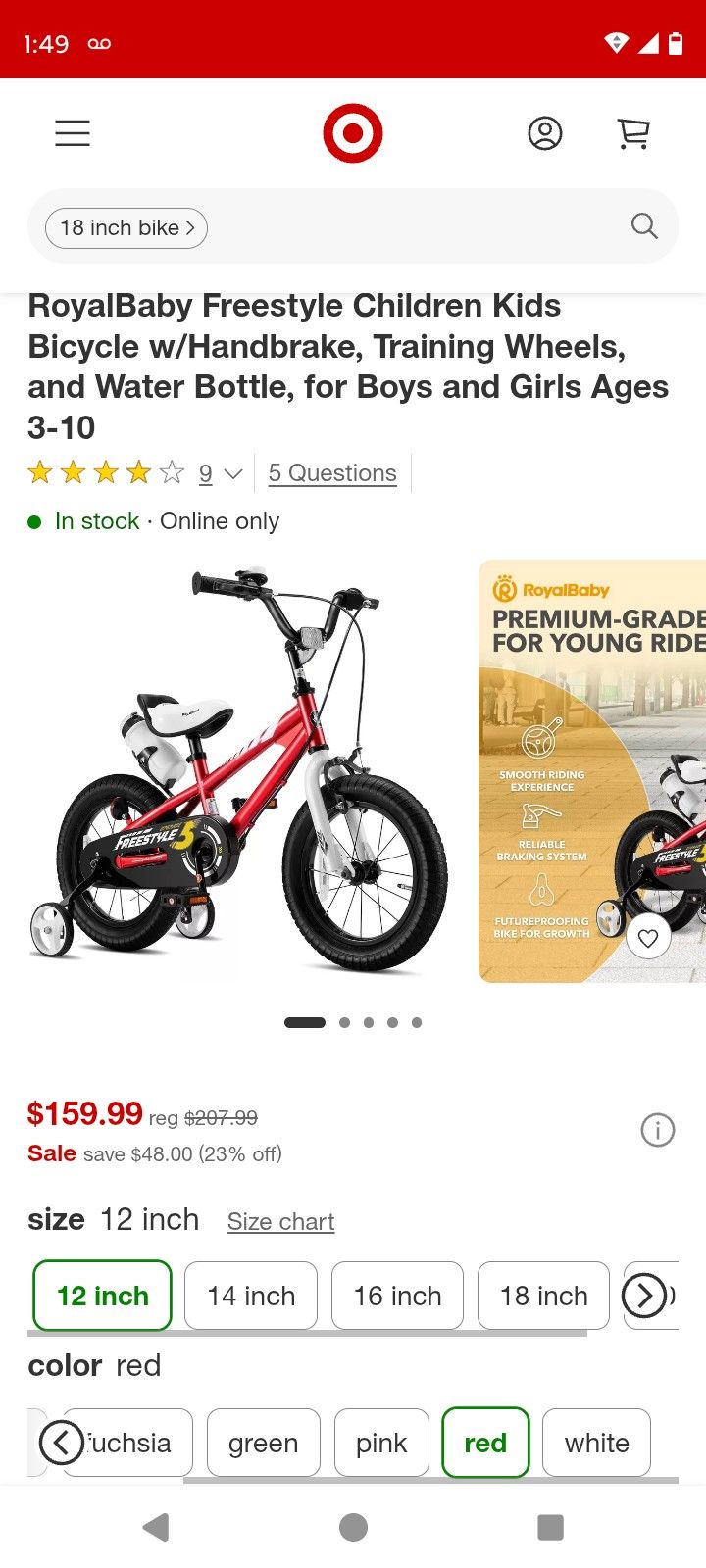Viewport: 706px width, 1568px height.
Task: Pick the green color option
Action: [263, 1443]
